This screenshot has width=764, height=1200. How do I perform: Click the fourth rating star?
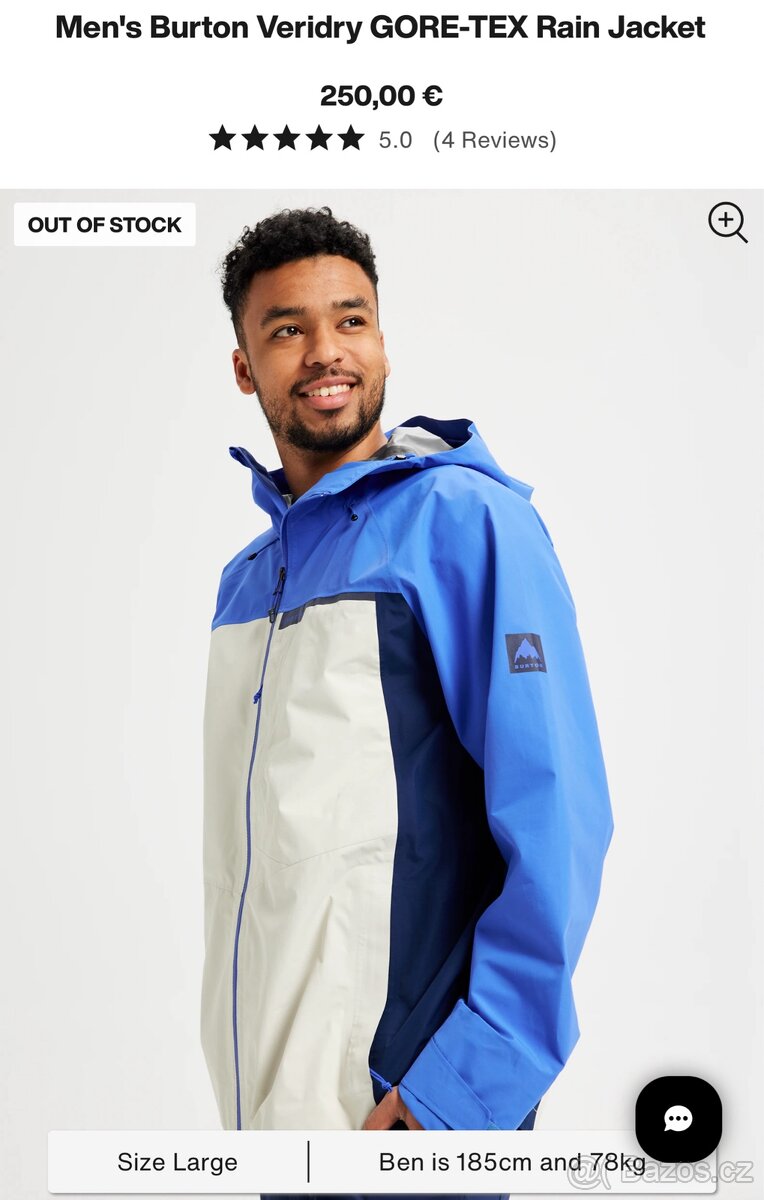pyautogui.click(x=321, y=139)
